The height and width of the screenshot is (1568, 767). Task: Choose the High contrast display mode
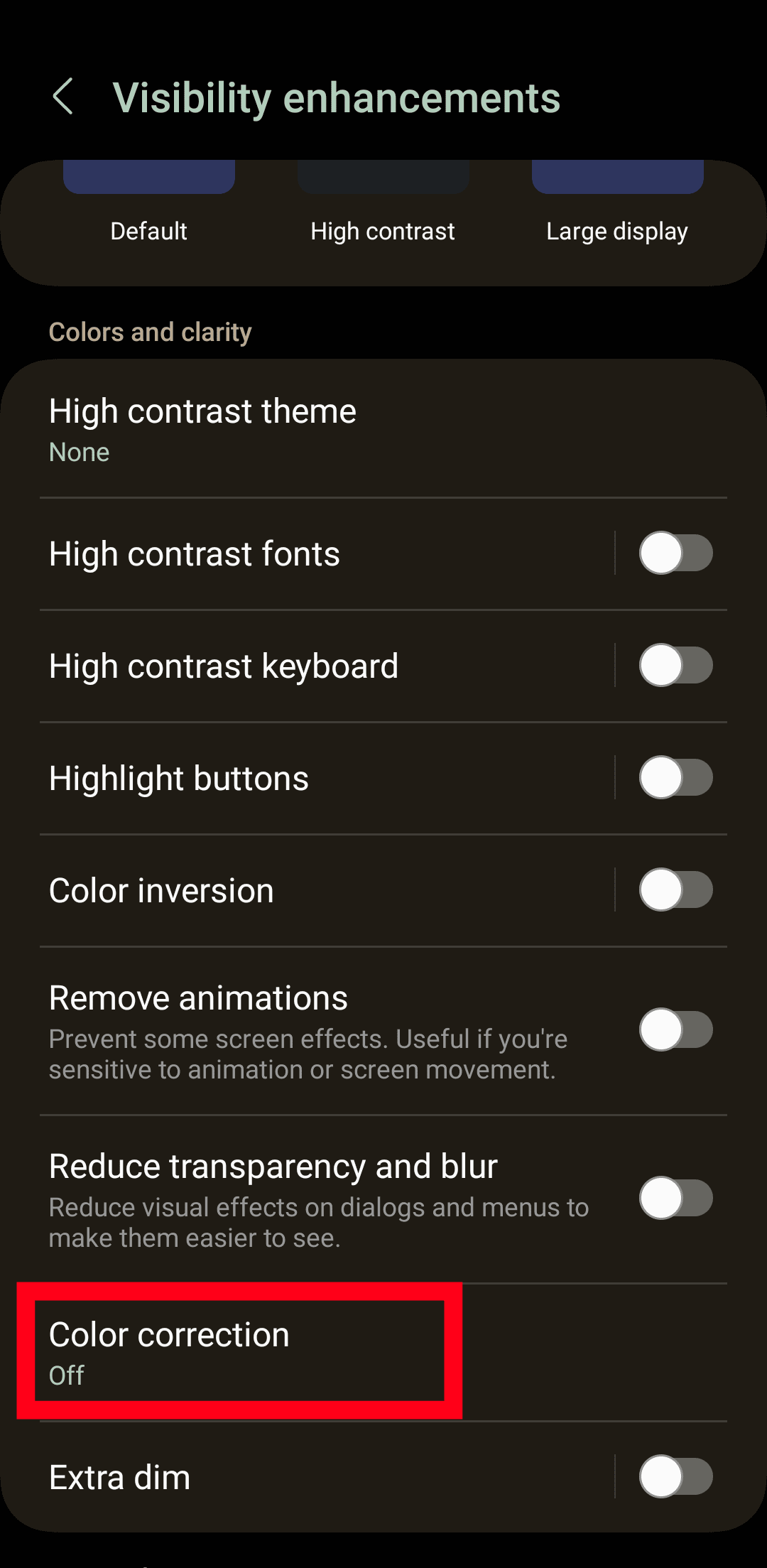pos(383,213)
